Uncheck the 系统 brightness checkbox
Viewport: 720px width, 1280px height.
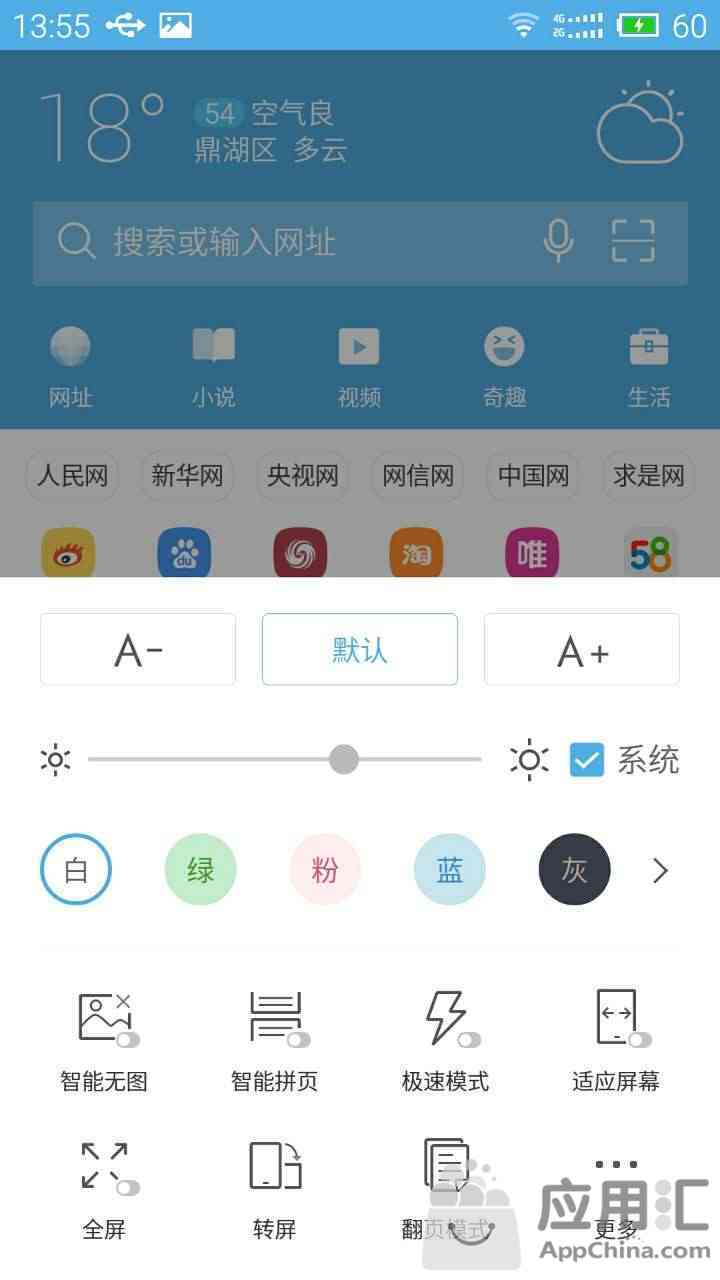[587, 760]
